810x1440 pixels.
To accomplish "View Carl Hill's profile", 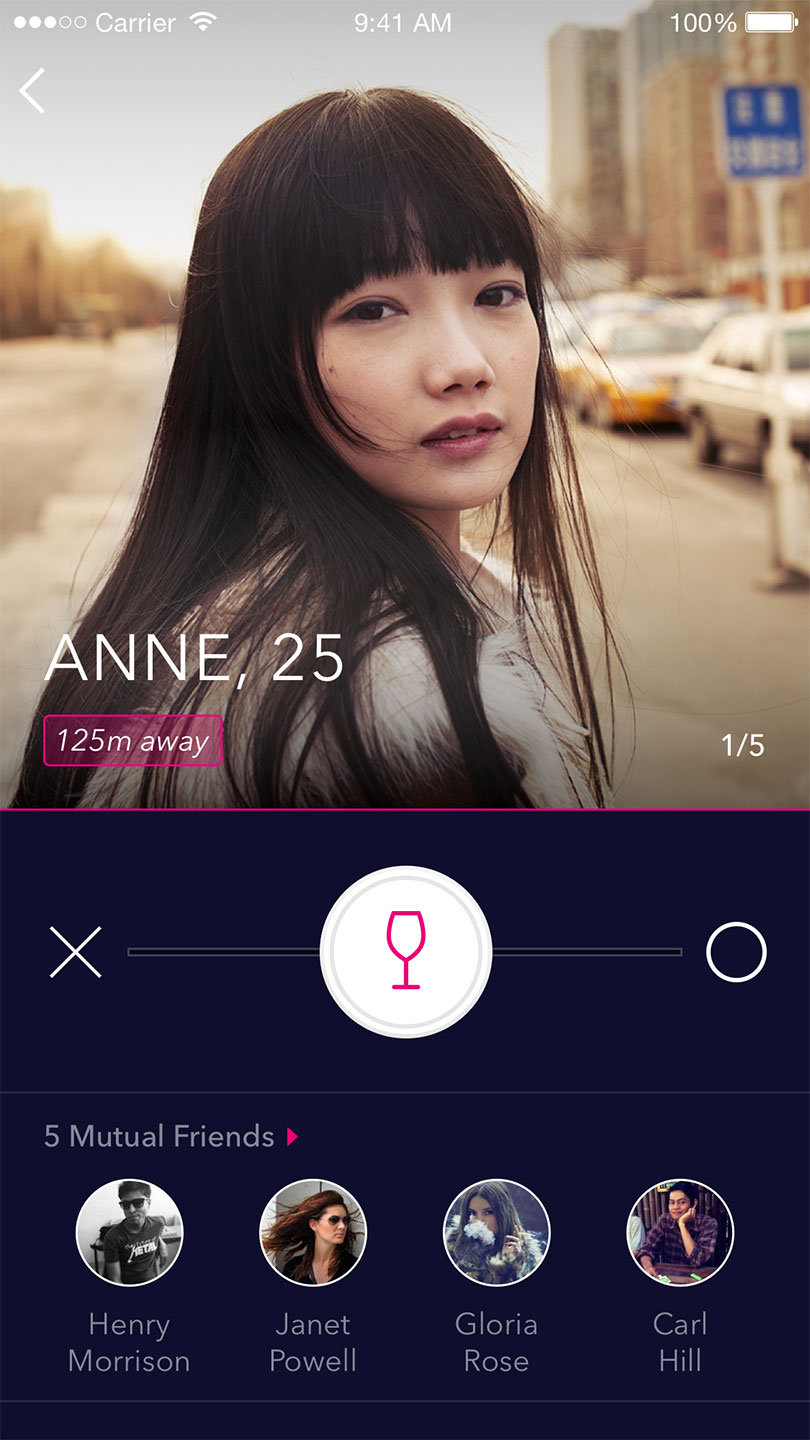I will 680,1232.
